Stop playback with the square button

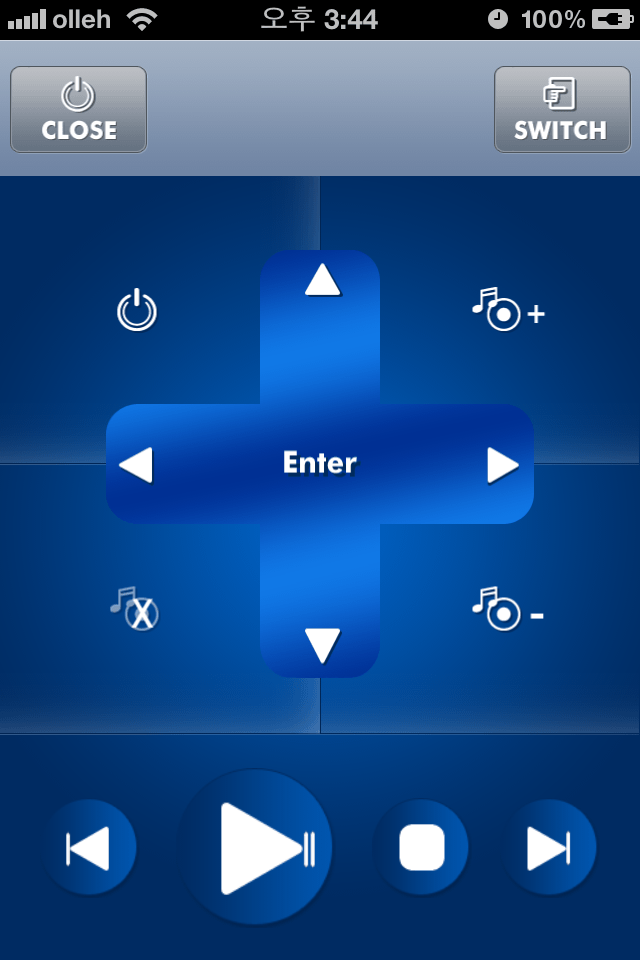(421, 849)
